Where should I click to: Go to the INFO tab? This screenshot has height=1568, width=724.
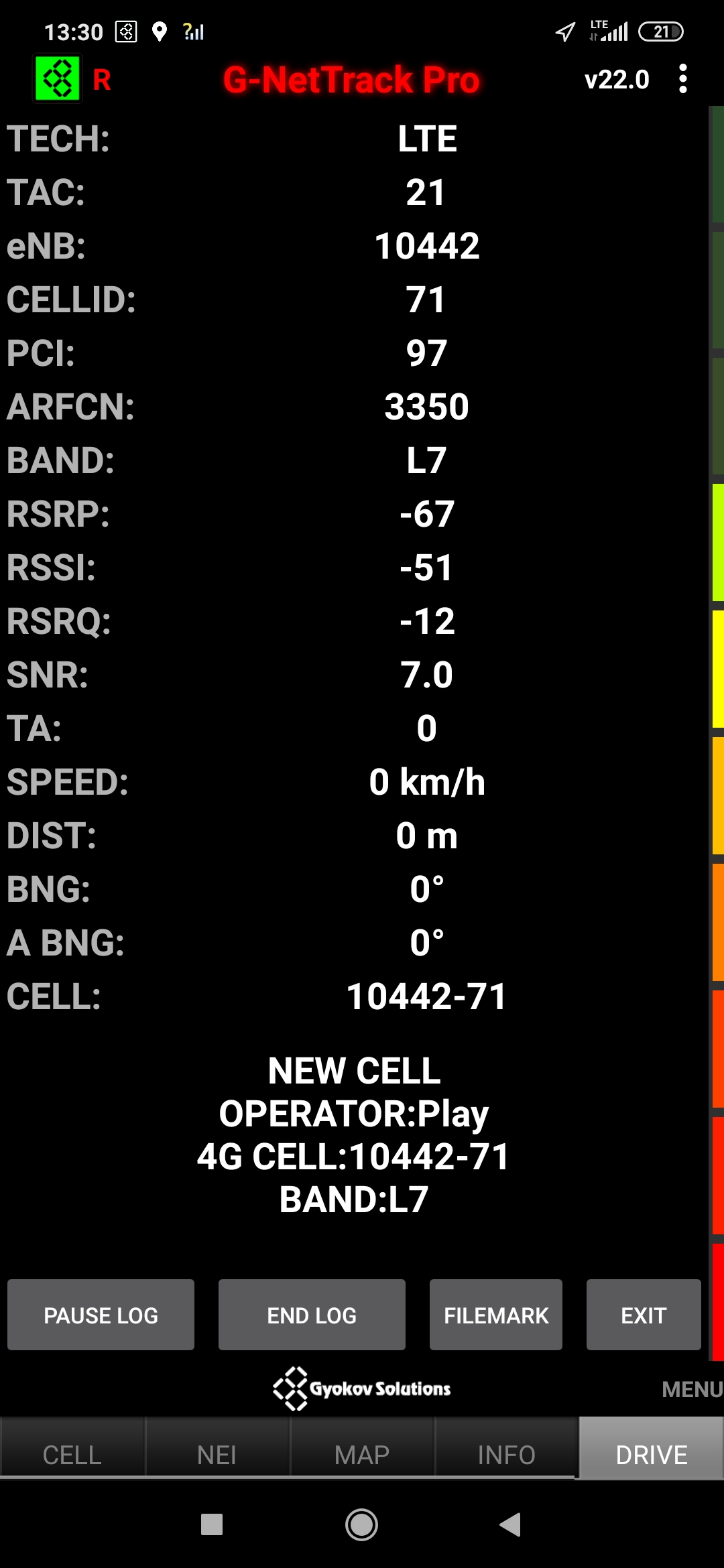pos(506,1455)
